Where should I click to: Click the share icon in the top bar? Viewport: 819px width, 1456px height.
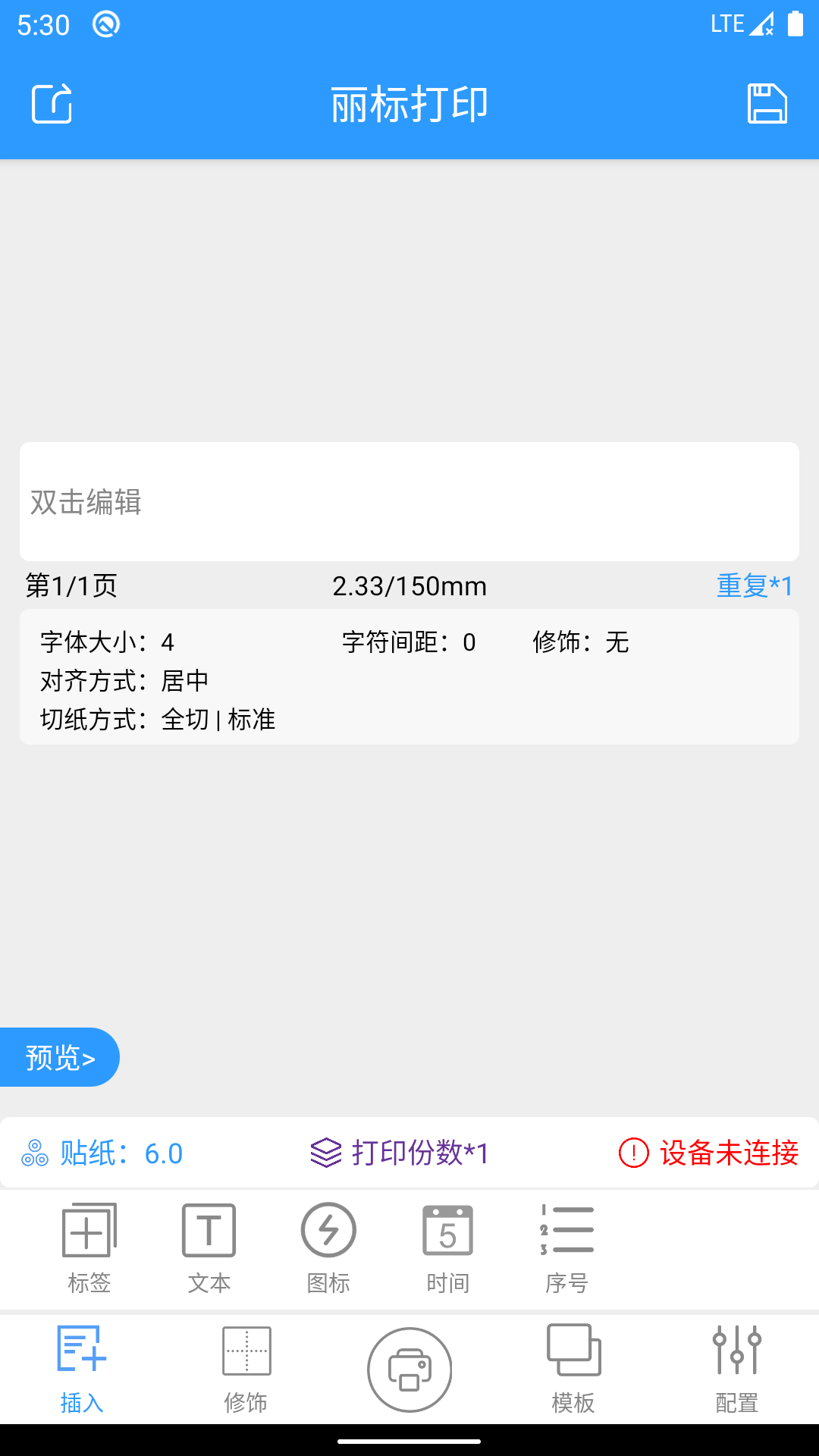coord(52,105)
